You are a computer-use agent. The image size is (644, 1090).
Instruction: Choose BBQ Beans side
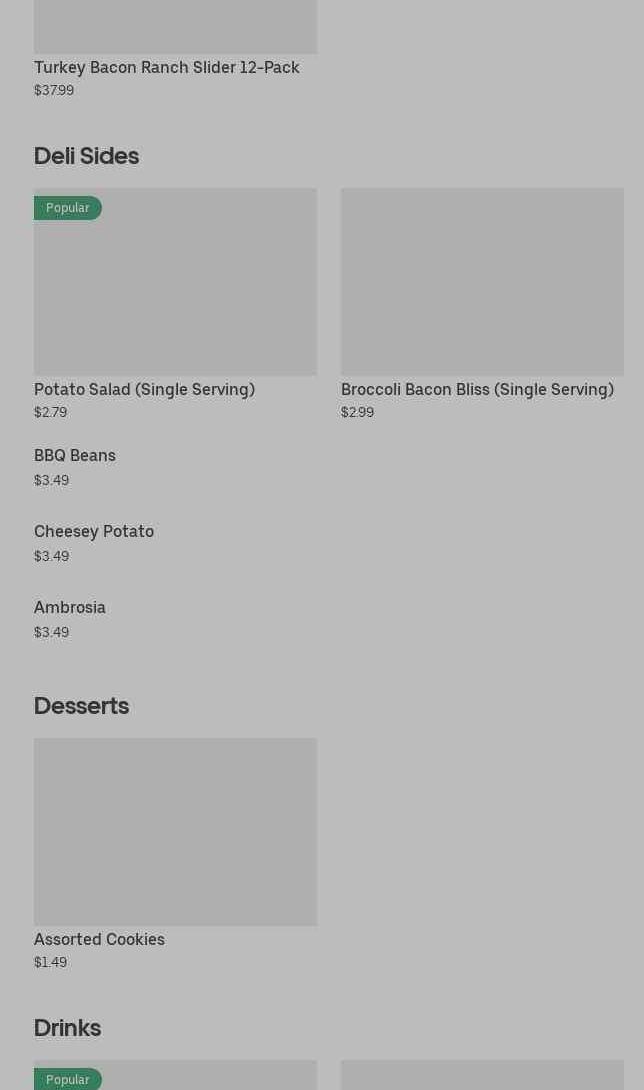[x=75, y=456]
